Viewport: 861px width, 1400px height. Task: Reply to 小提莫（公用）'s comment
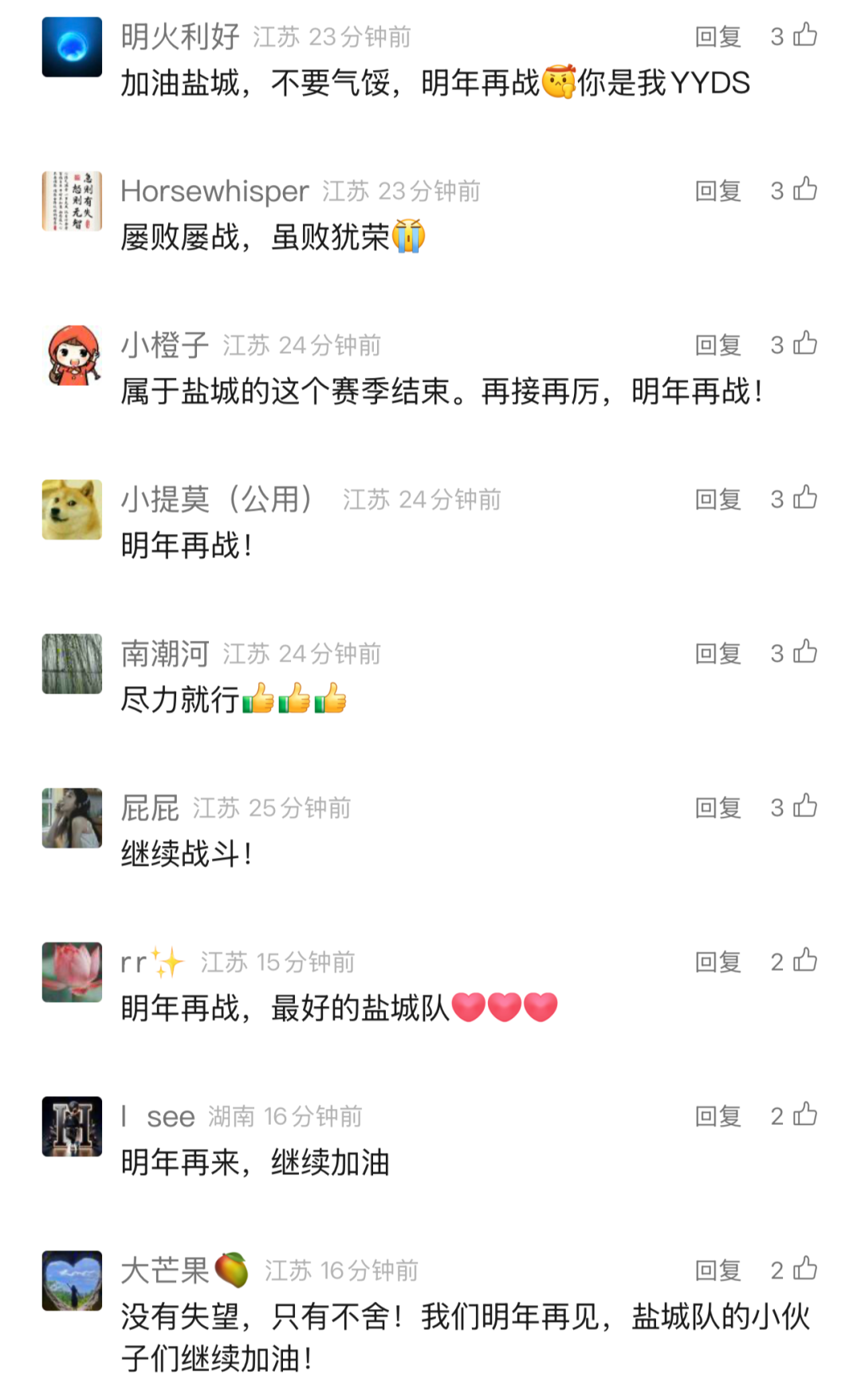point(717,500)
